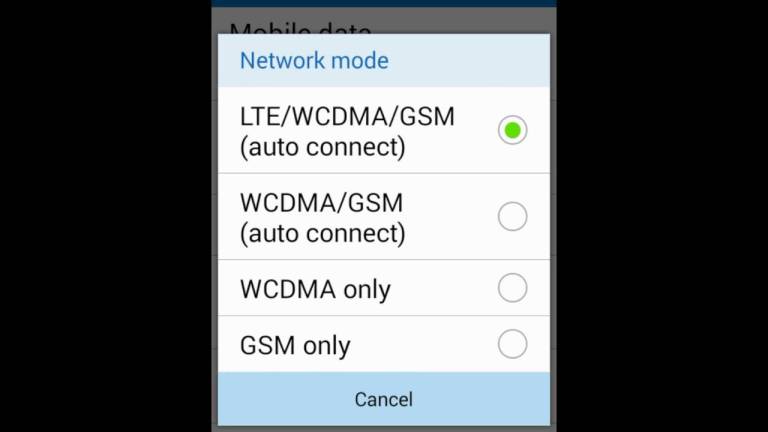Select the WCDMA only network mode

tap(512, 289)
